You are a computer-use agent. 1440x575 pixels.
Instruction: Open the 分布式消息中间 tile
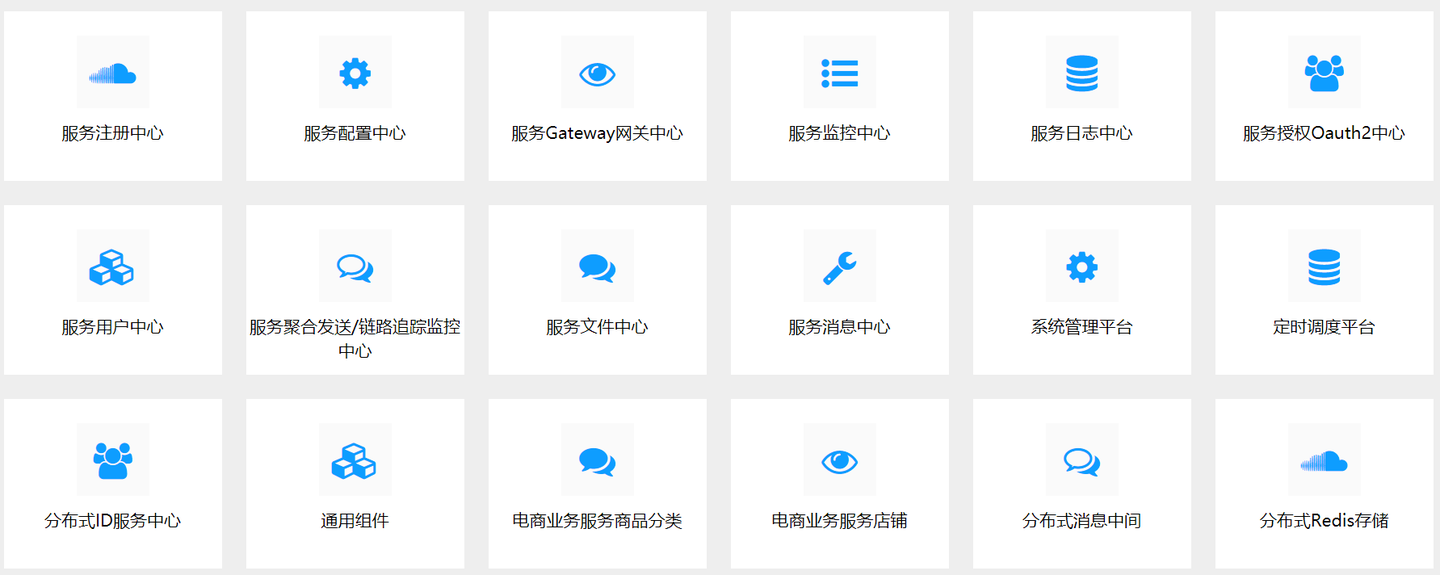click(1082, 485)
